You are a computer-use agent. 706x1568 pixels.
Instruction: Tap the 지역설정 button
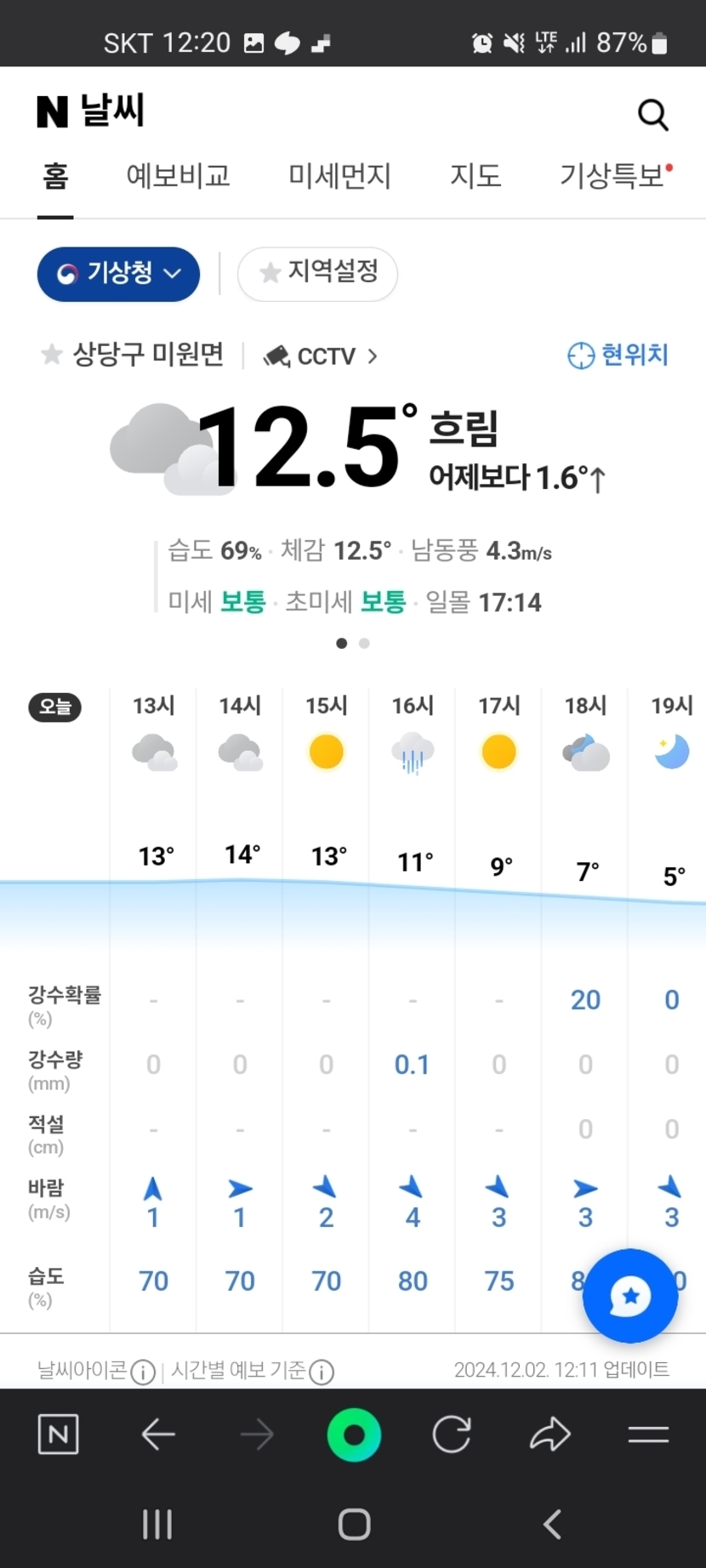coord(317,274)
